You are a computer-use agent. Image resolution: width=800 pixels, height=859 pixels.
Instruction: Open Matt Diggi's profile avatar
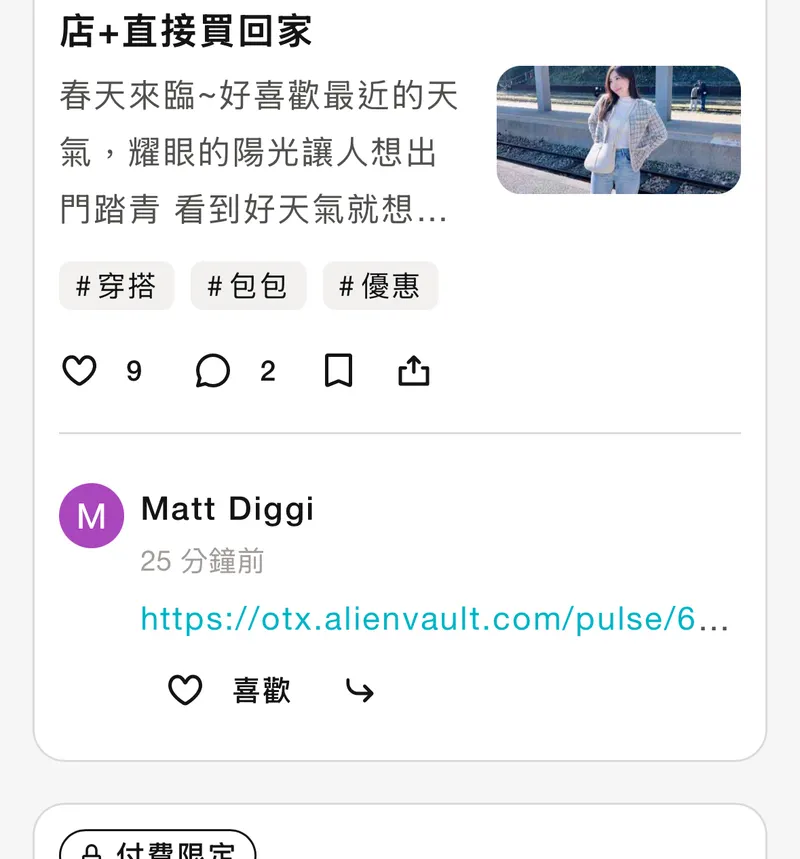(x=92, y=516)
